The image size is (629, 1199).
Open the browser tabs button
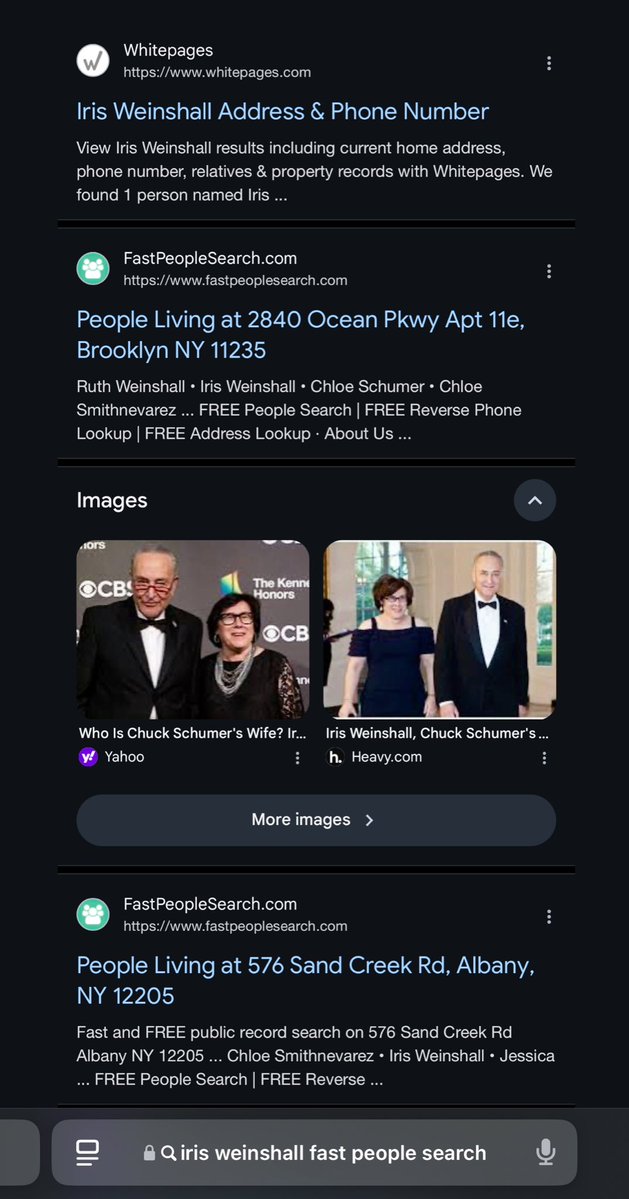pyautogui.click(x=87, y=1153)
